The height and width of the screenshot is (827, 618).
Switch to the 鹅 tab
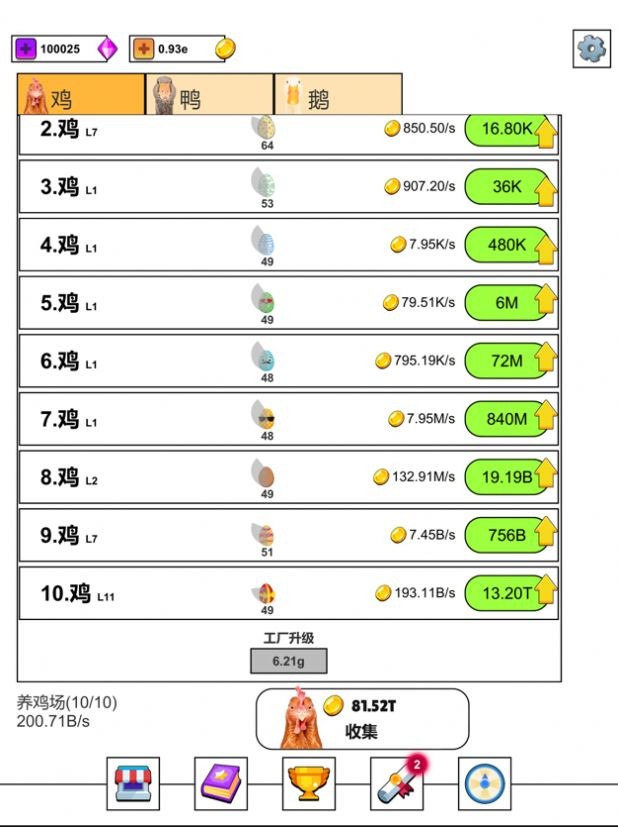coord(338,97)
